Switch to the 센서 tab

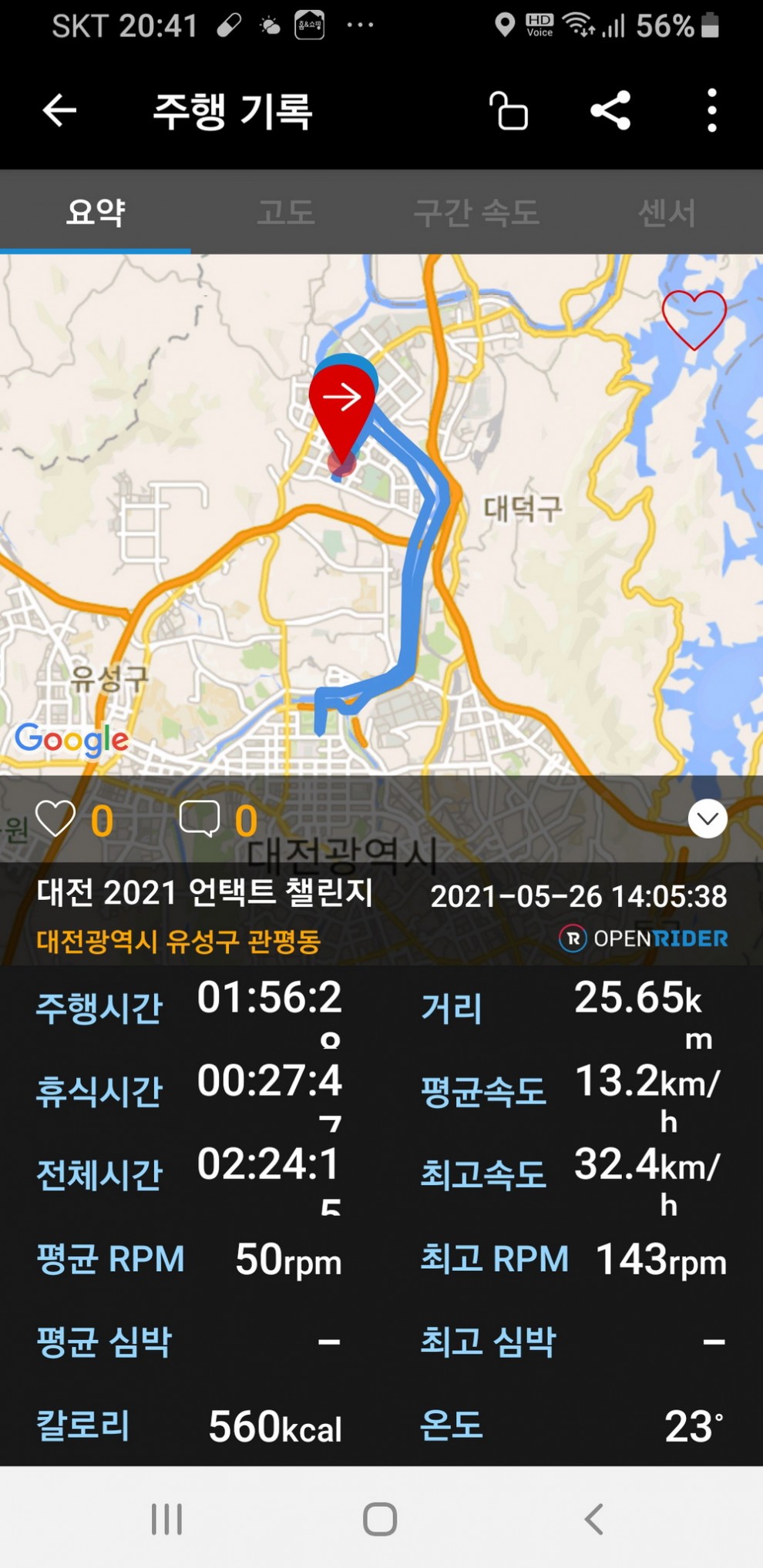click(x=667, y=212)
